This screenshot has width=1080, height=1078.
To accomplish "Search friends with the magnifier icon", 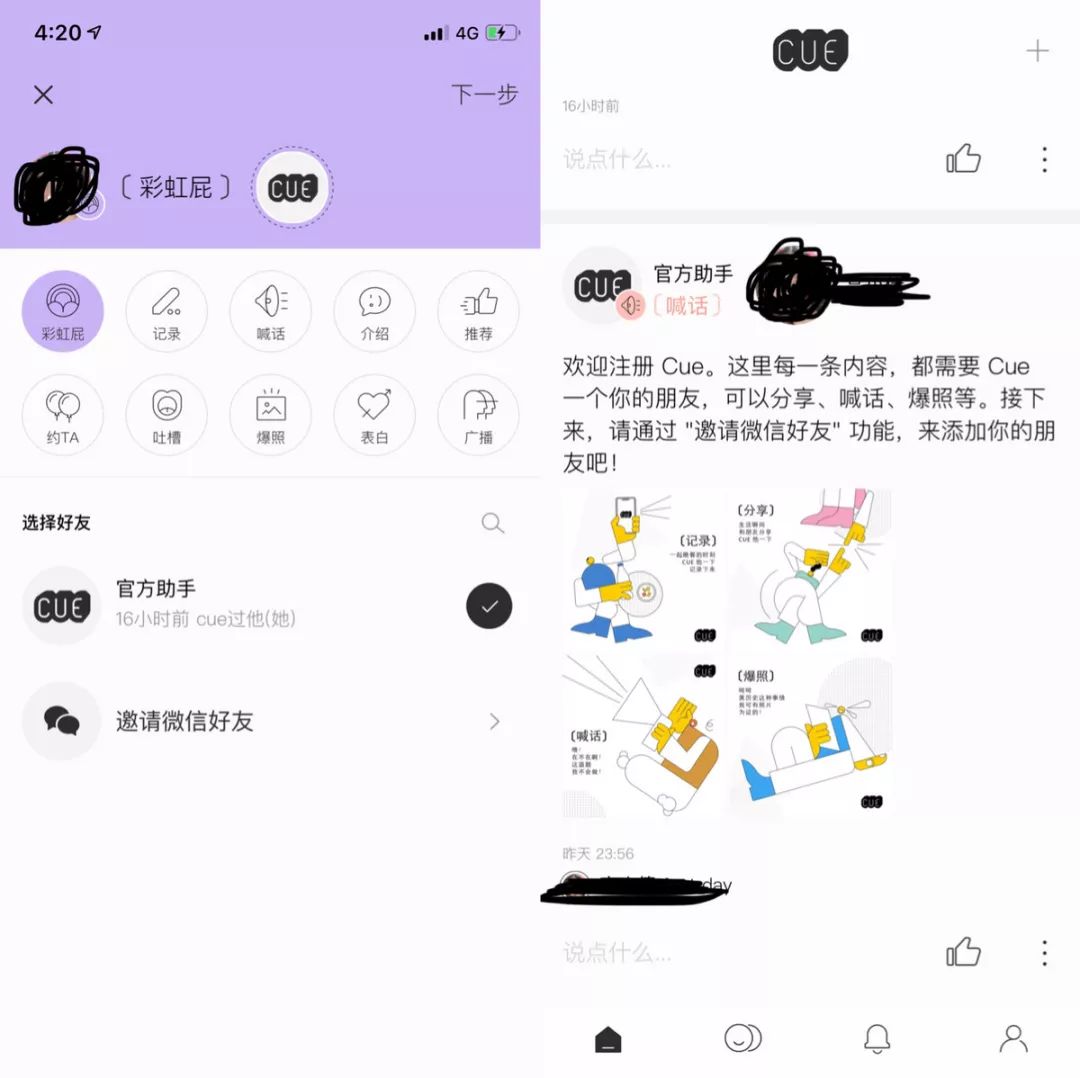I will (492, 523).
